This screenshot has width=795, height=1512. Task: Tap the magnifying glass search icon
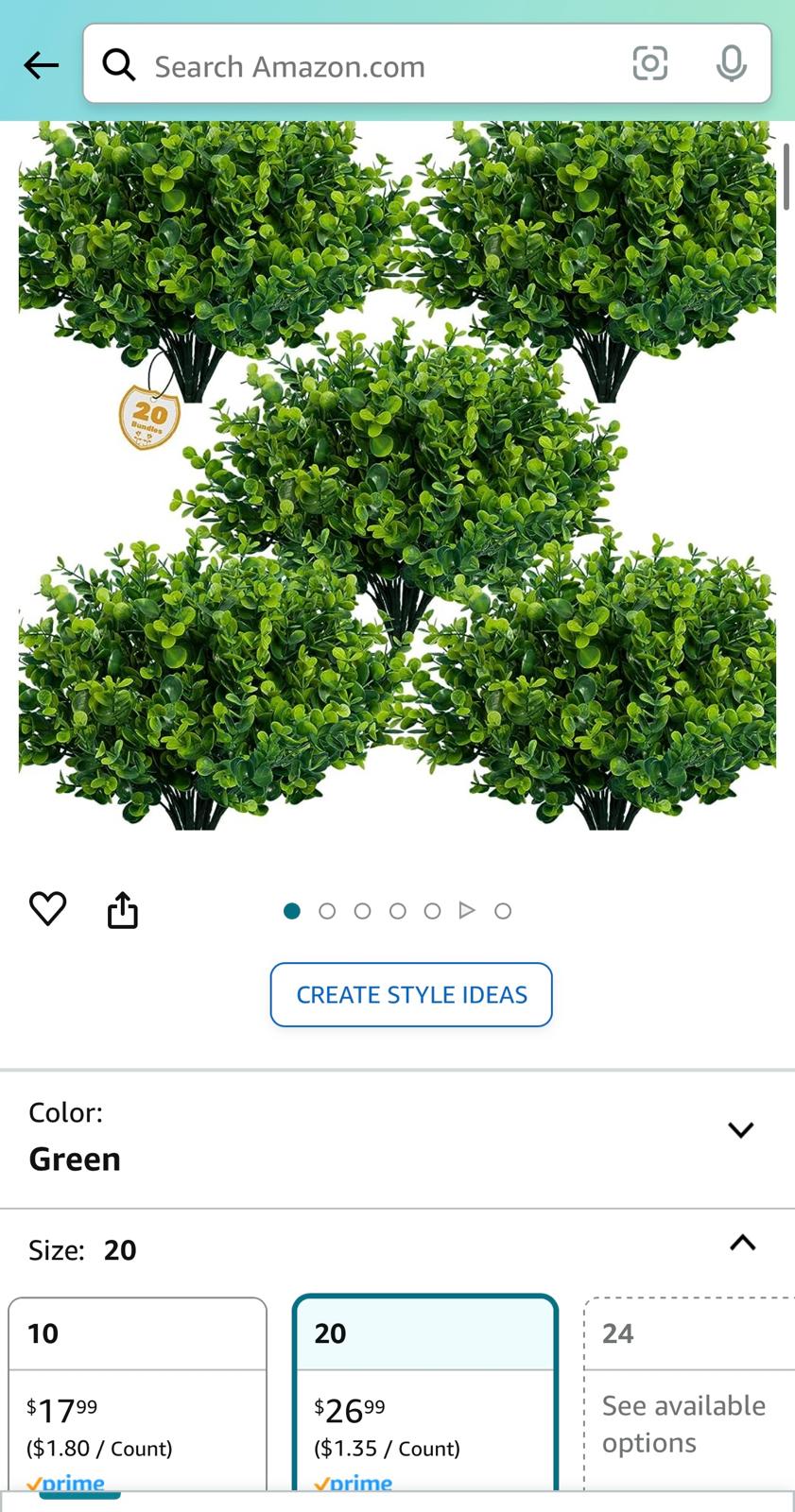tap(118, 64)
